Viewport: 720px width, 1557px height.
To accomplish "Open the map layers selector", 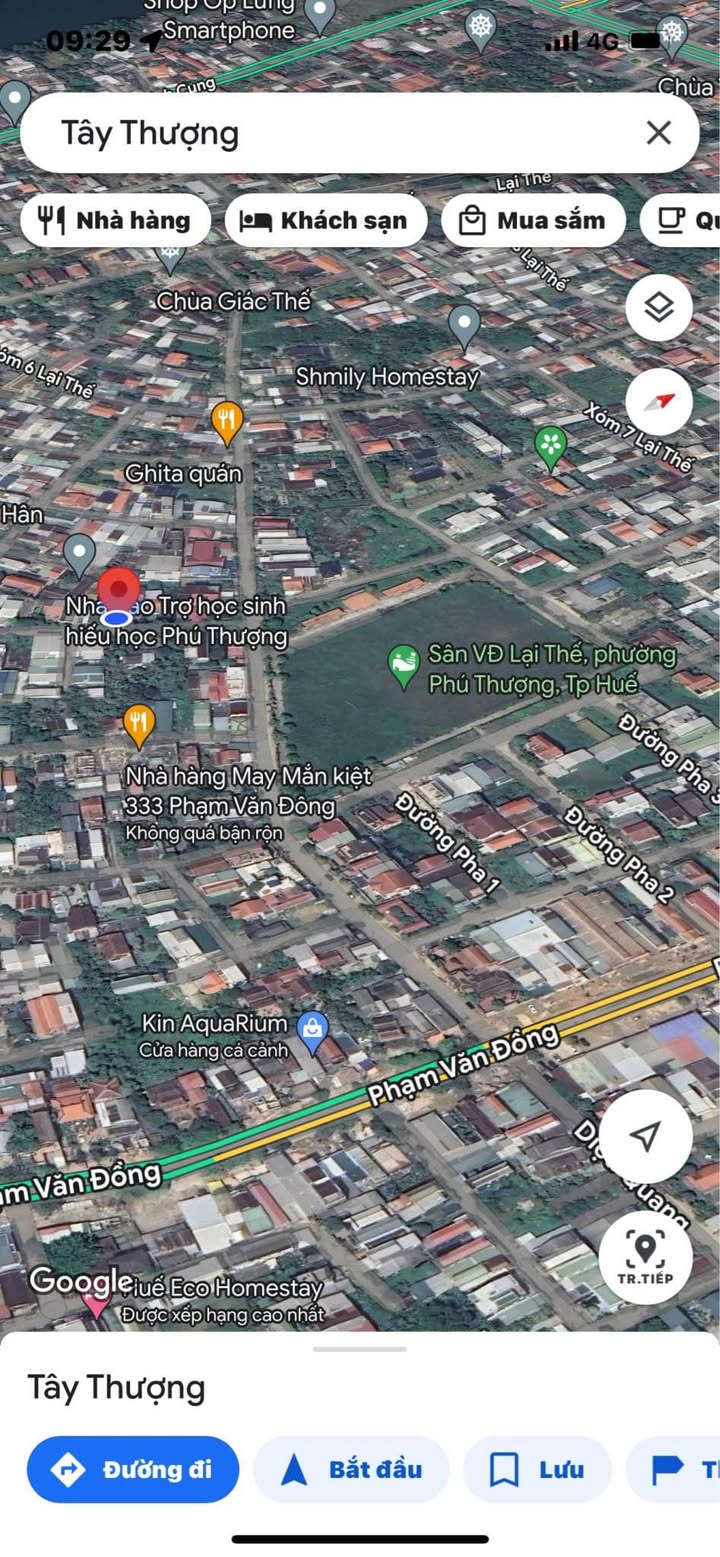I will coord(659,308).
